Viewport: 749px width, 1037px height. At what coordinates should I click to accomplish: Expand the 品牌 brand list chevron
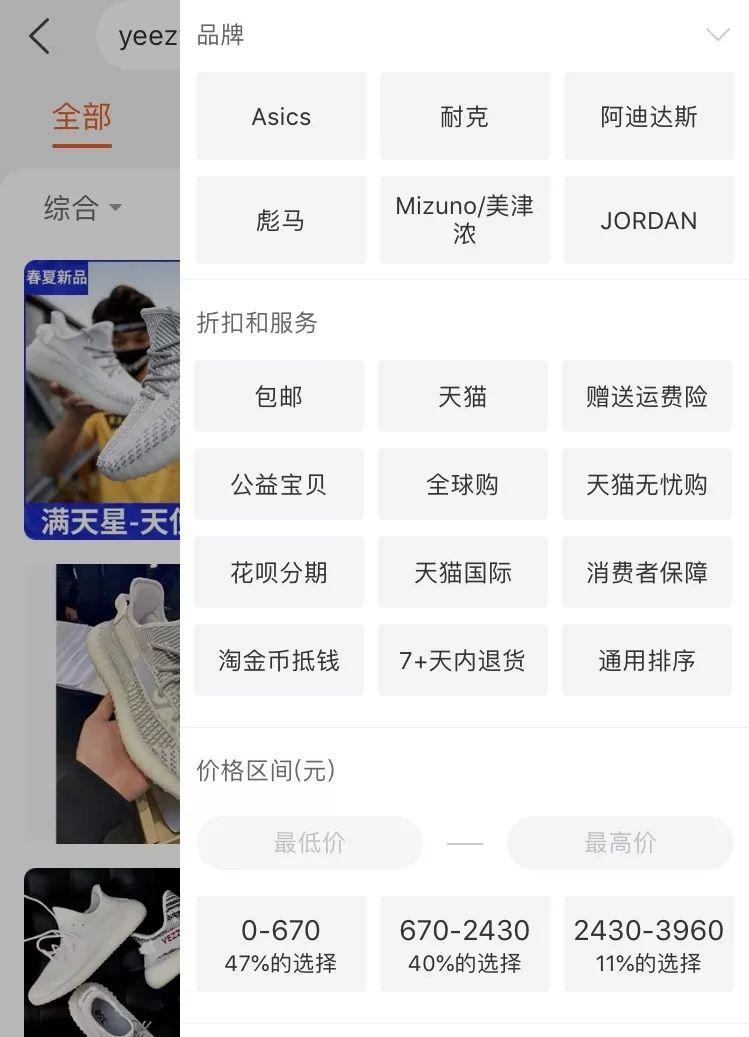coord(717,36)
